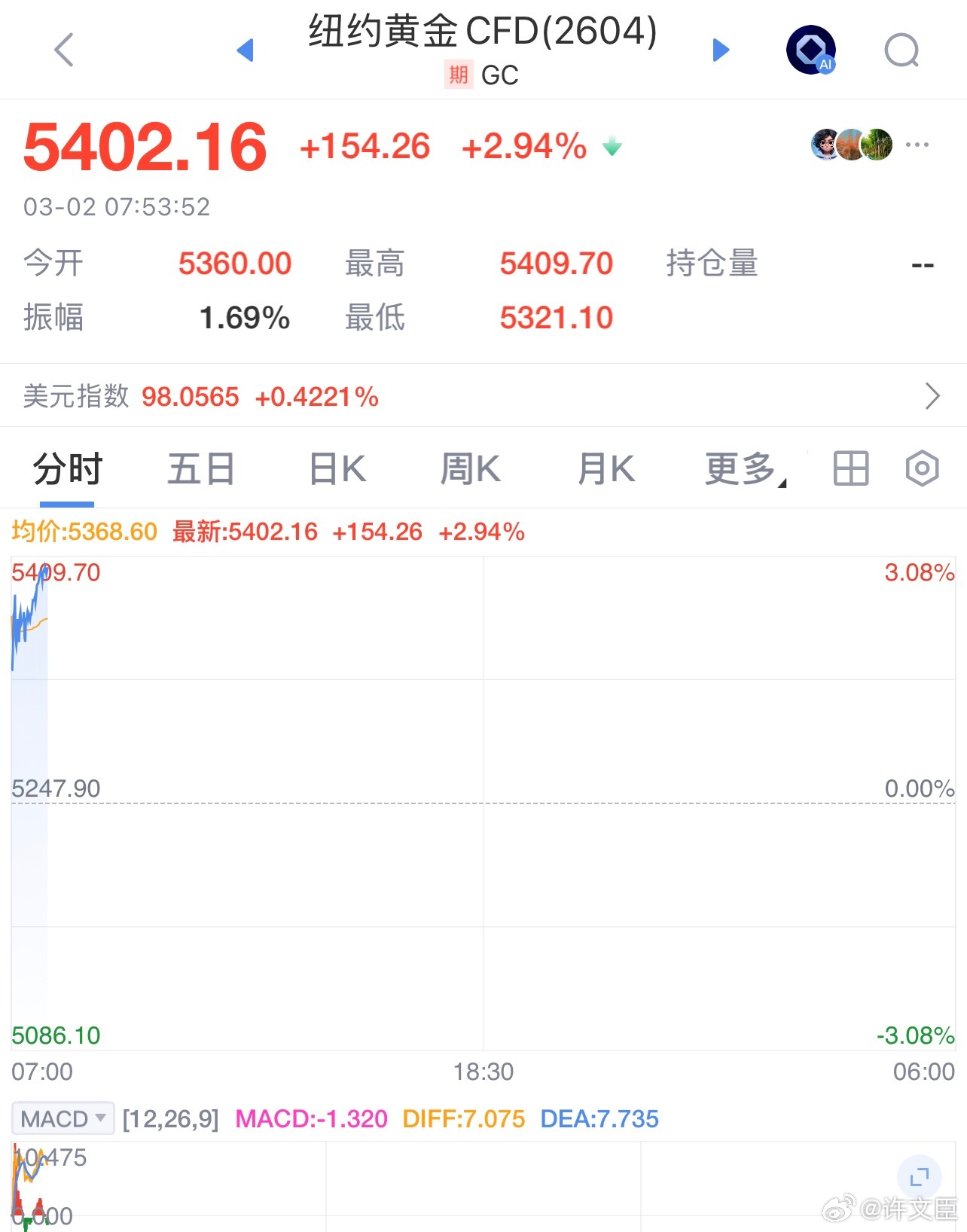Open more options via the ellipsis

point(917,144)
